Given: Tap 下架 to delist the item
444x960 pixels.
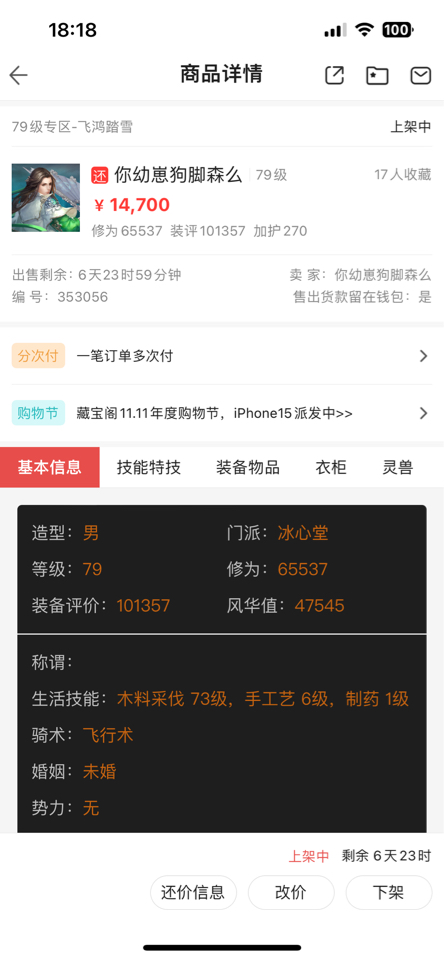Looking at the screenshot, I should (x=389, y=892).
